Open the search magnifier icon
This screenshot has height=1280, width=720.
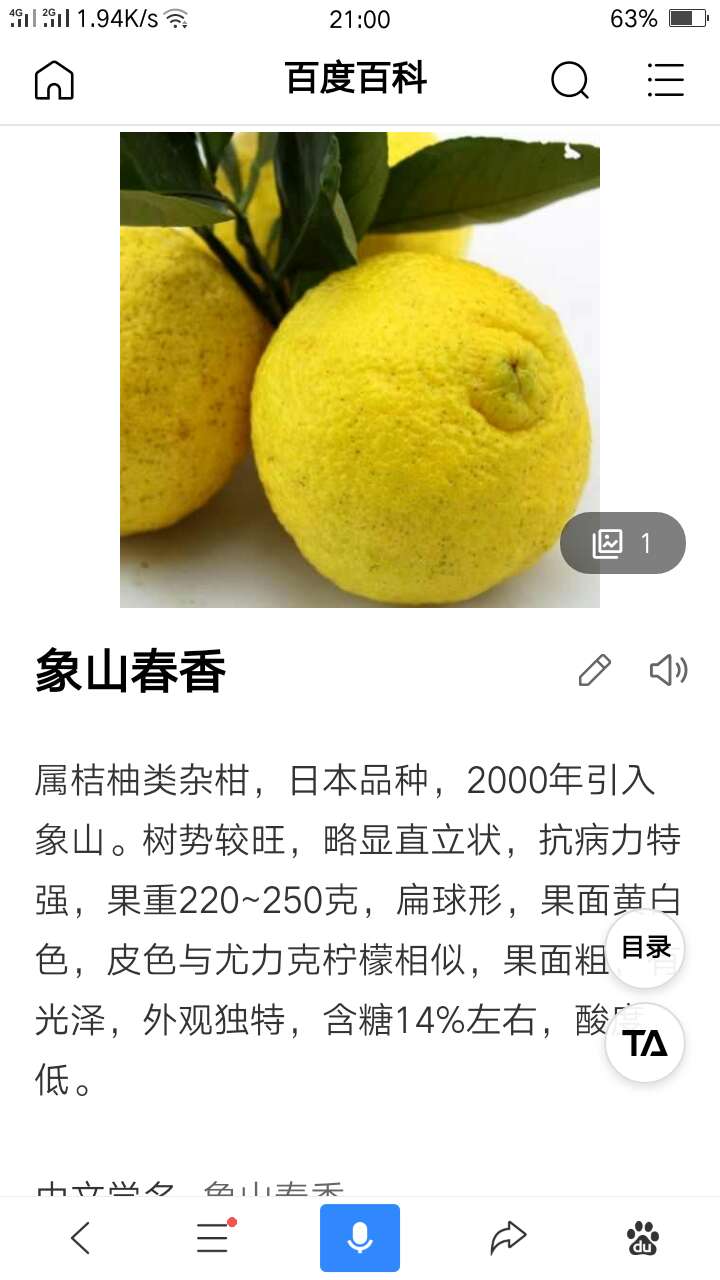click(x=570, y=80)
